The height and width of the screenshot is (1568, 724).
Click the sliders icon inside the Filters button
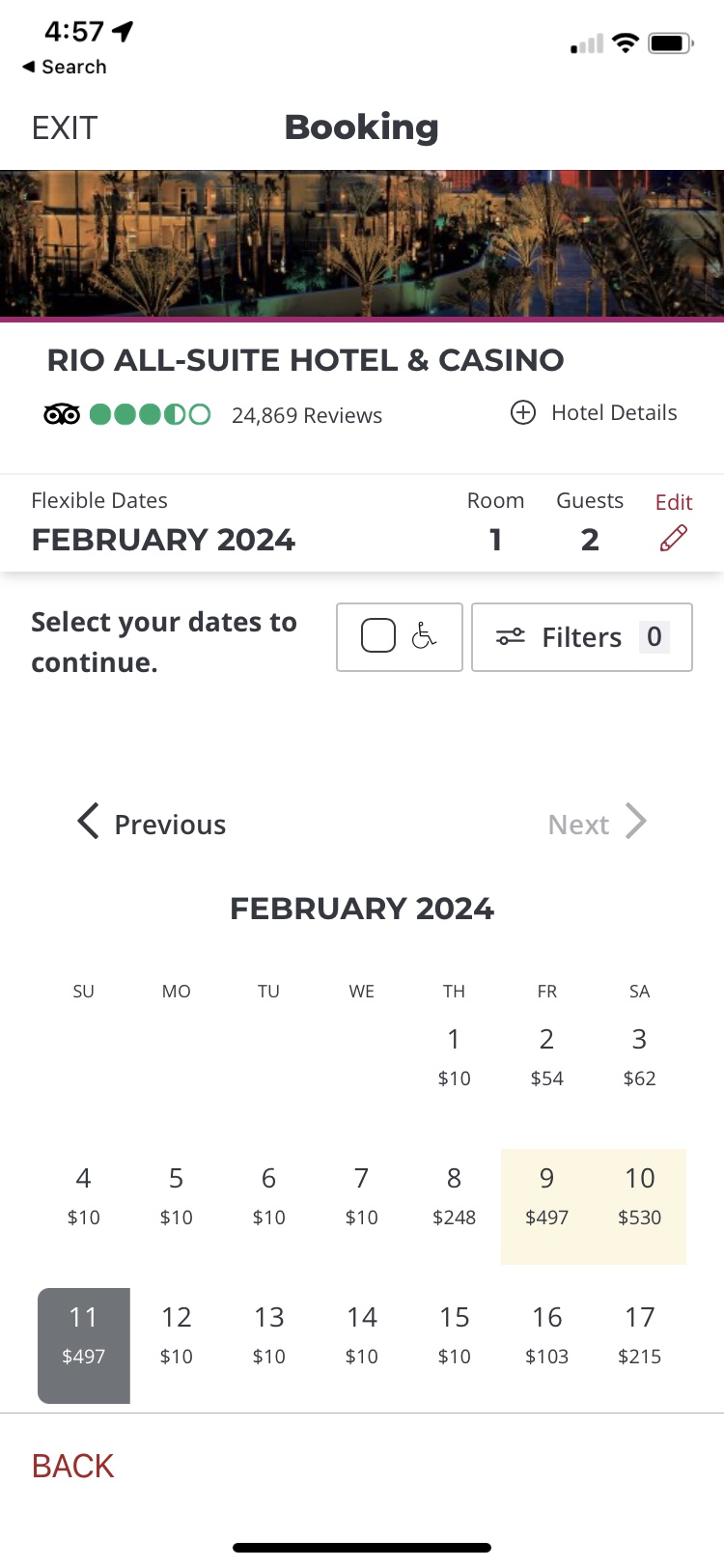(x=512, y=637)
